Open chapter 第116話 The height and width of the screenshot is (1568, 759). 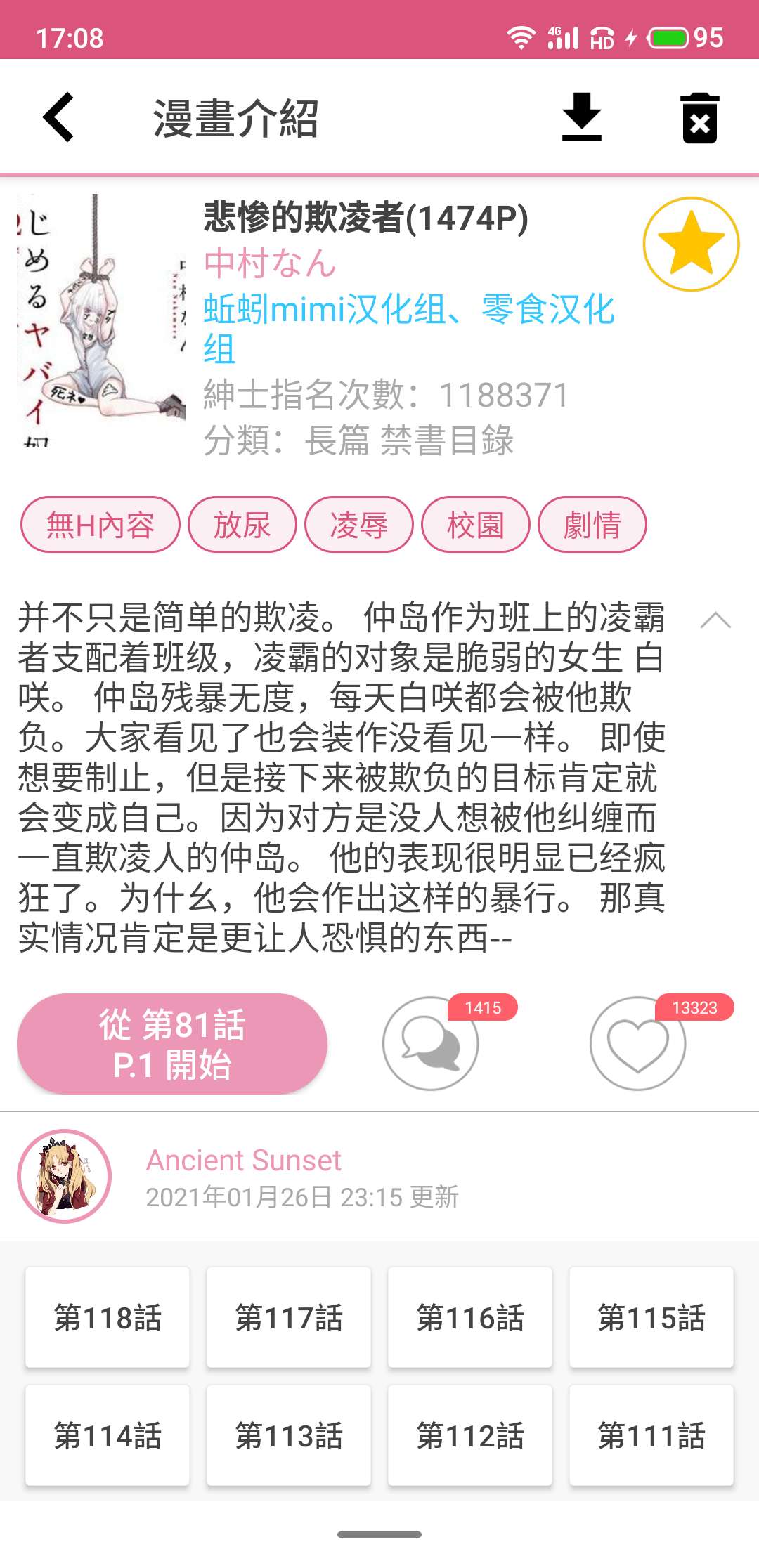click(x=470, y=1317)
